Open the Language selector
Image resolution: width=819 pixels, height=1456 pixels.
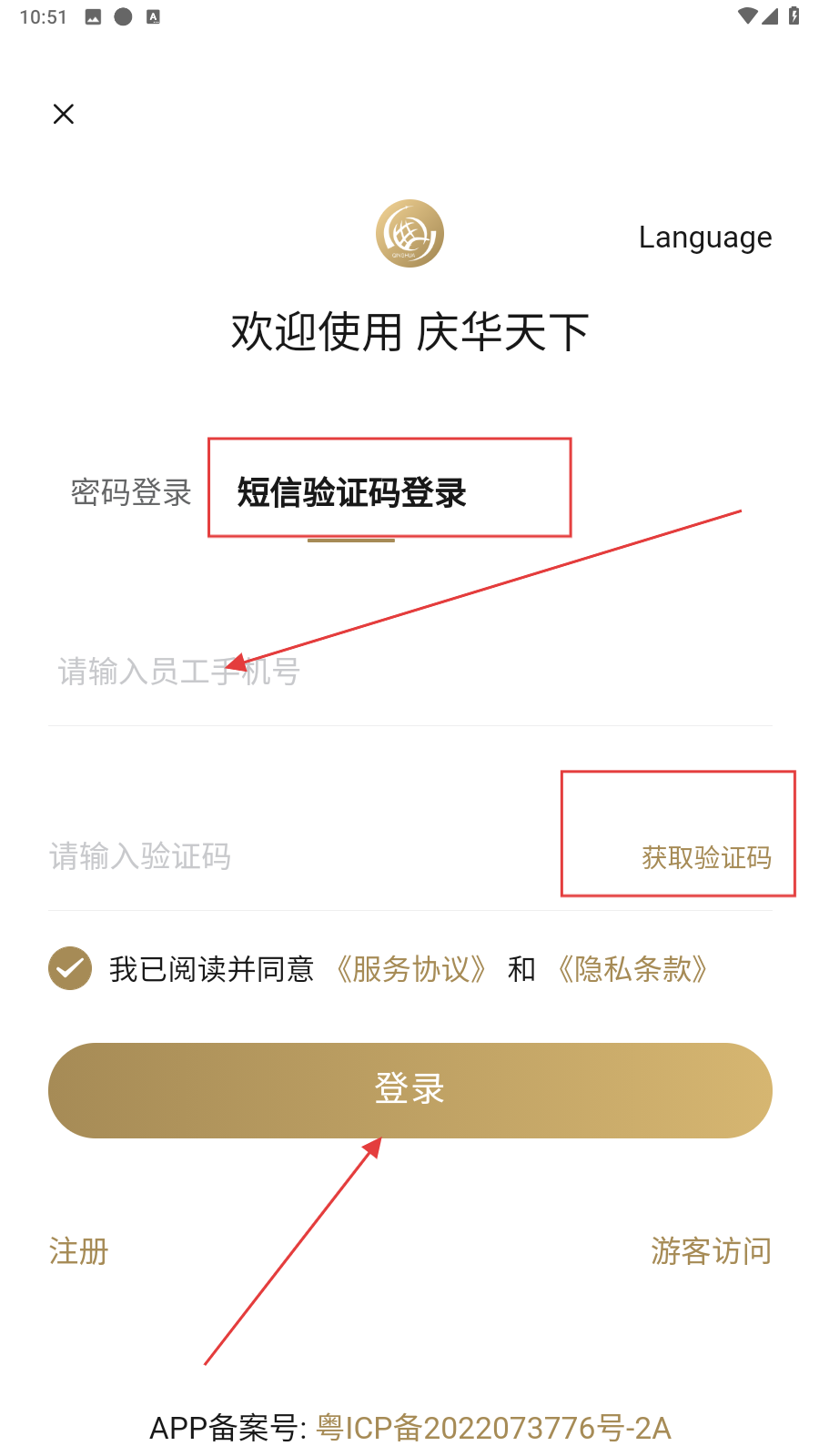coord(705,238)
